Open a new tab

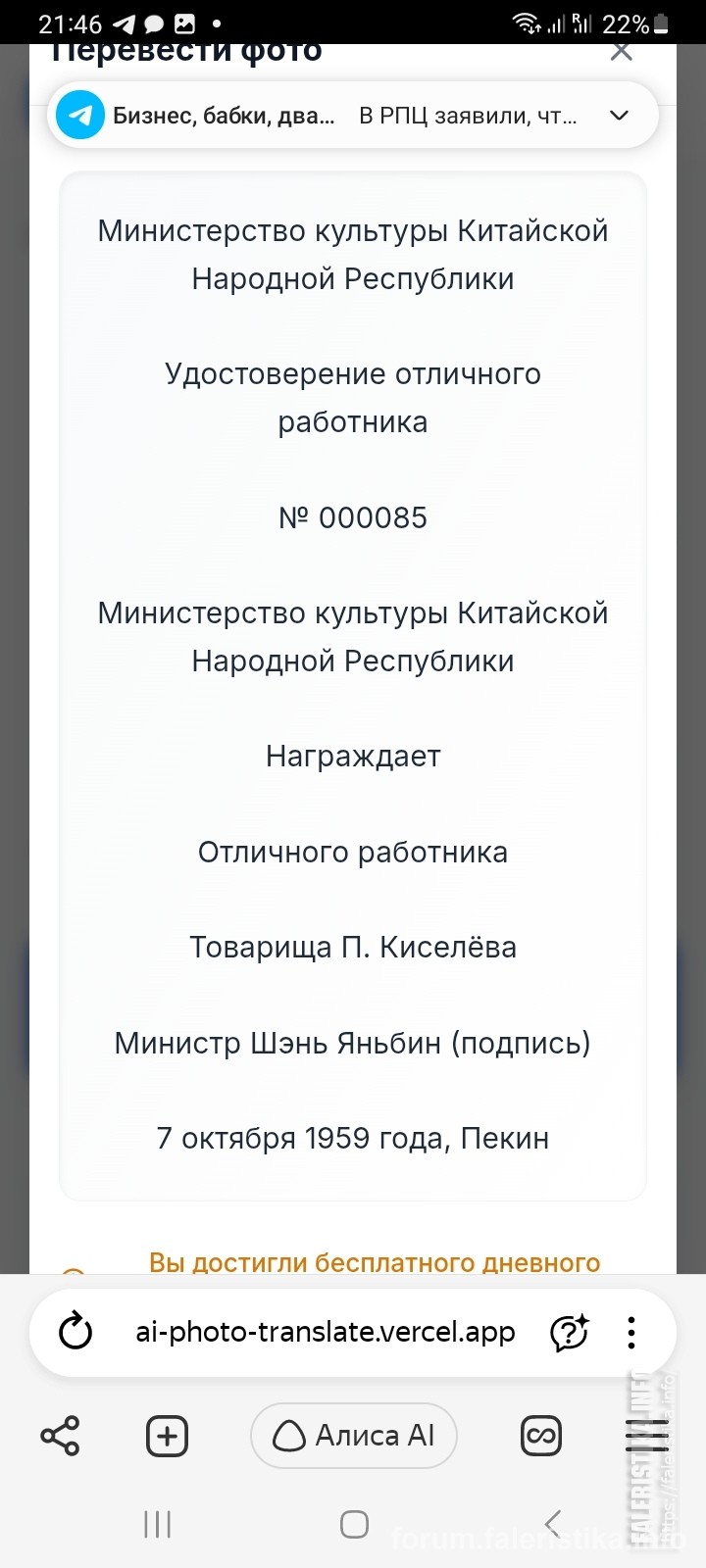click(167, 1437)
